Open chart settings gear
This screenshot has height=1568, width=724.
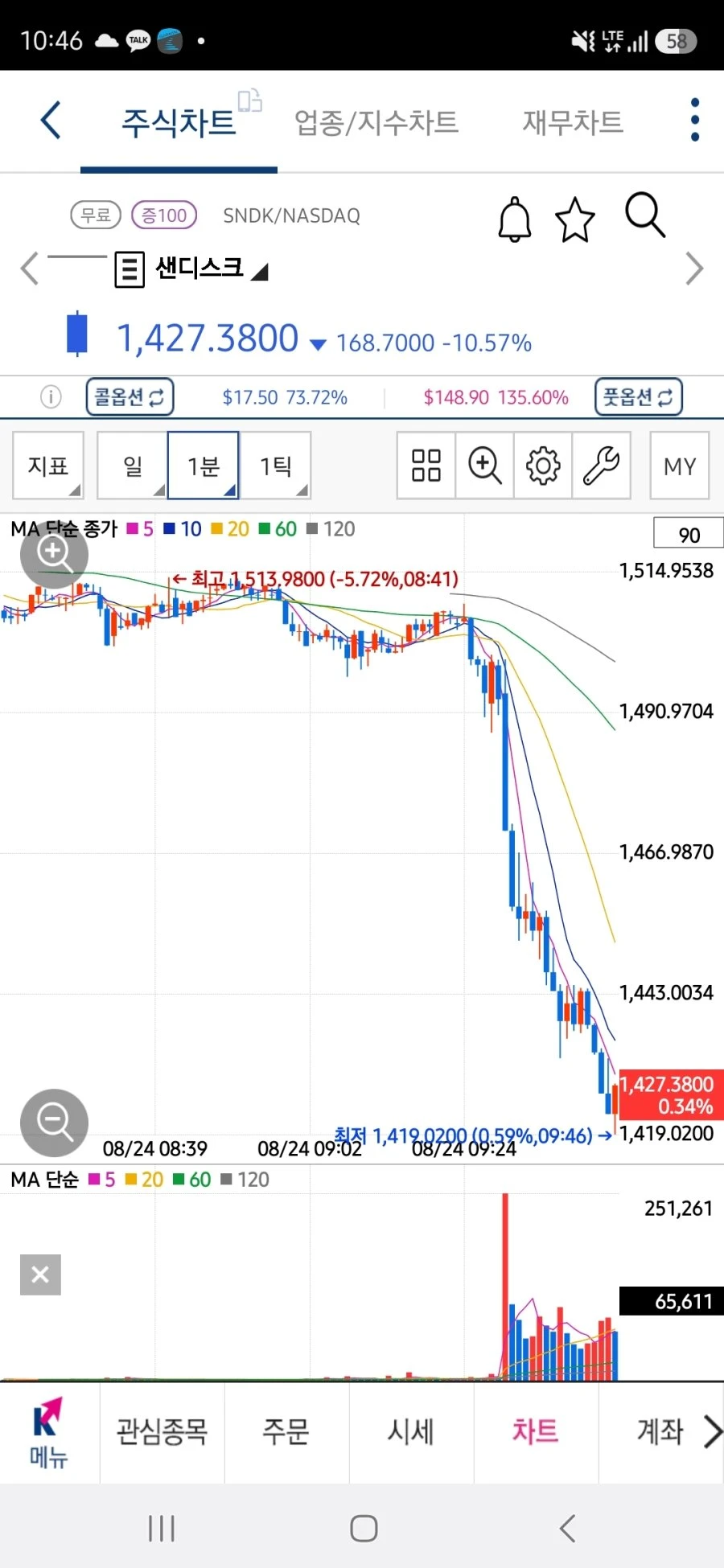click(x=543, y=466)
